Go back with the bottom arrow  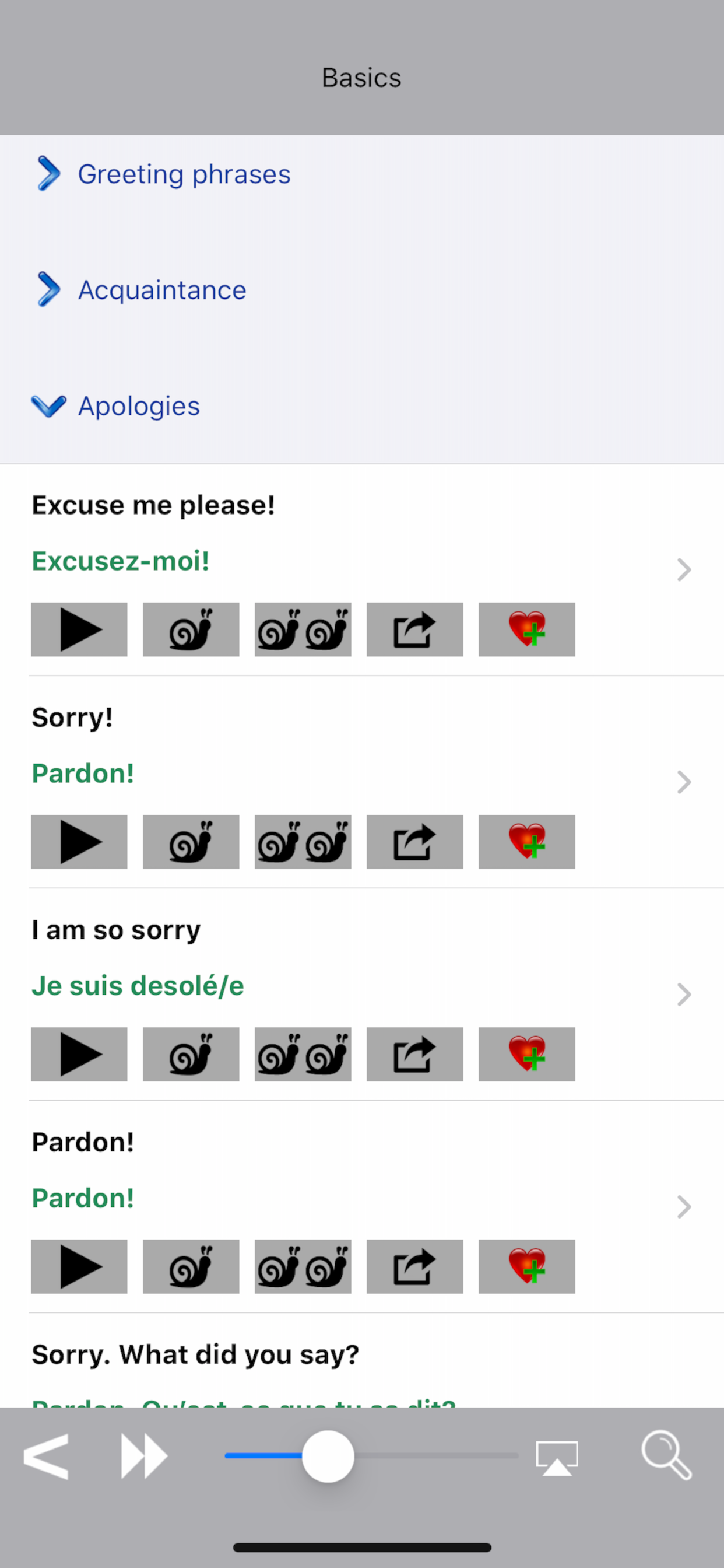(46, 1457)
